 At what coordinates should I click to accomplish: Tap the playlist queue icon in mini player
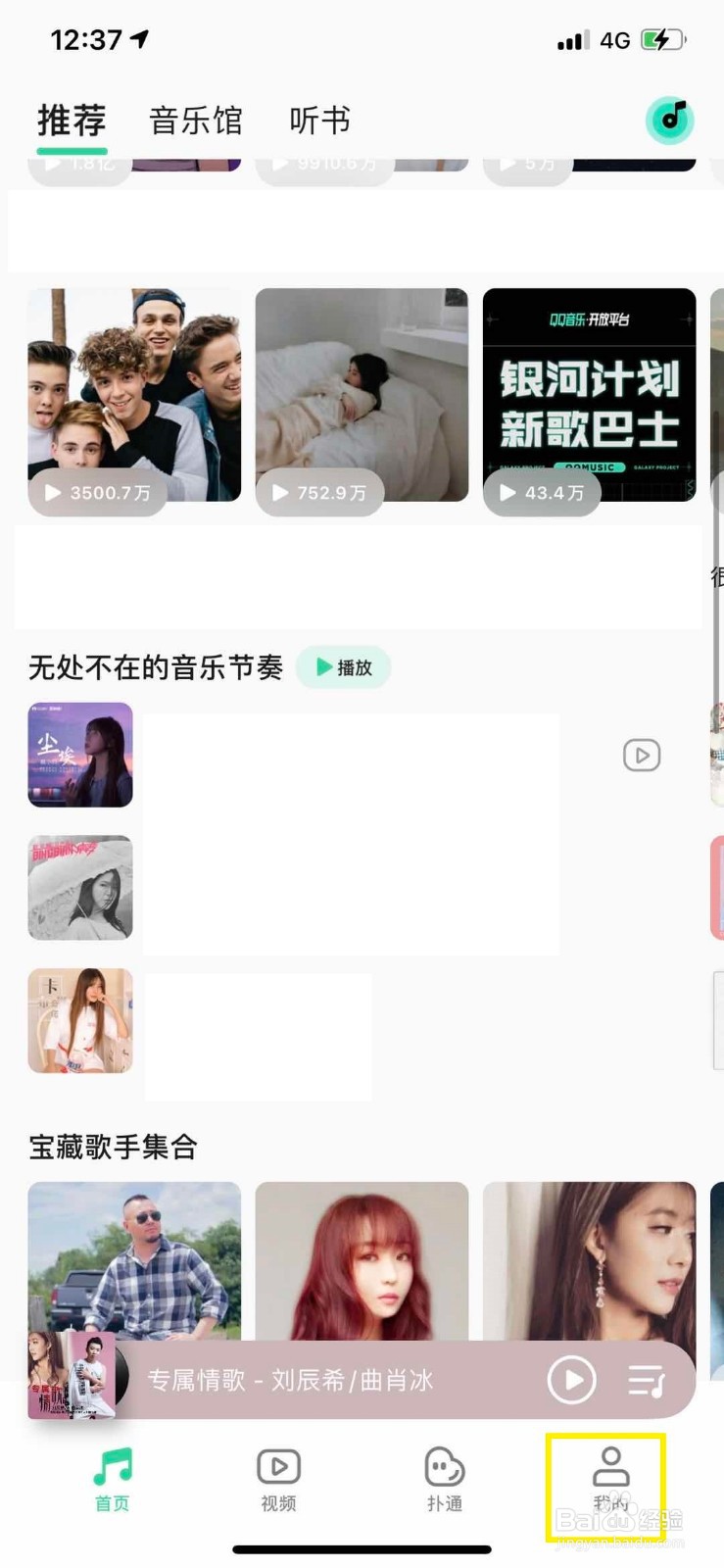pos(649,1380)
